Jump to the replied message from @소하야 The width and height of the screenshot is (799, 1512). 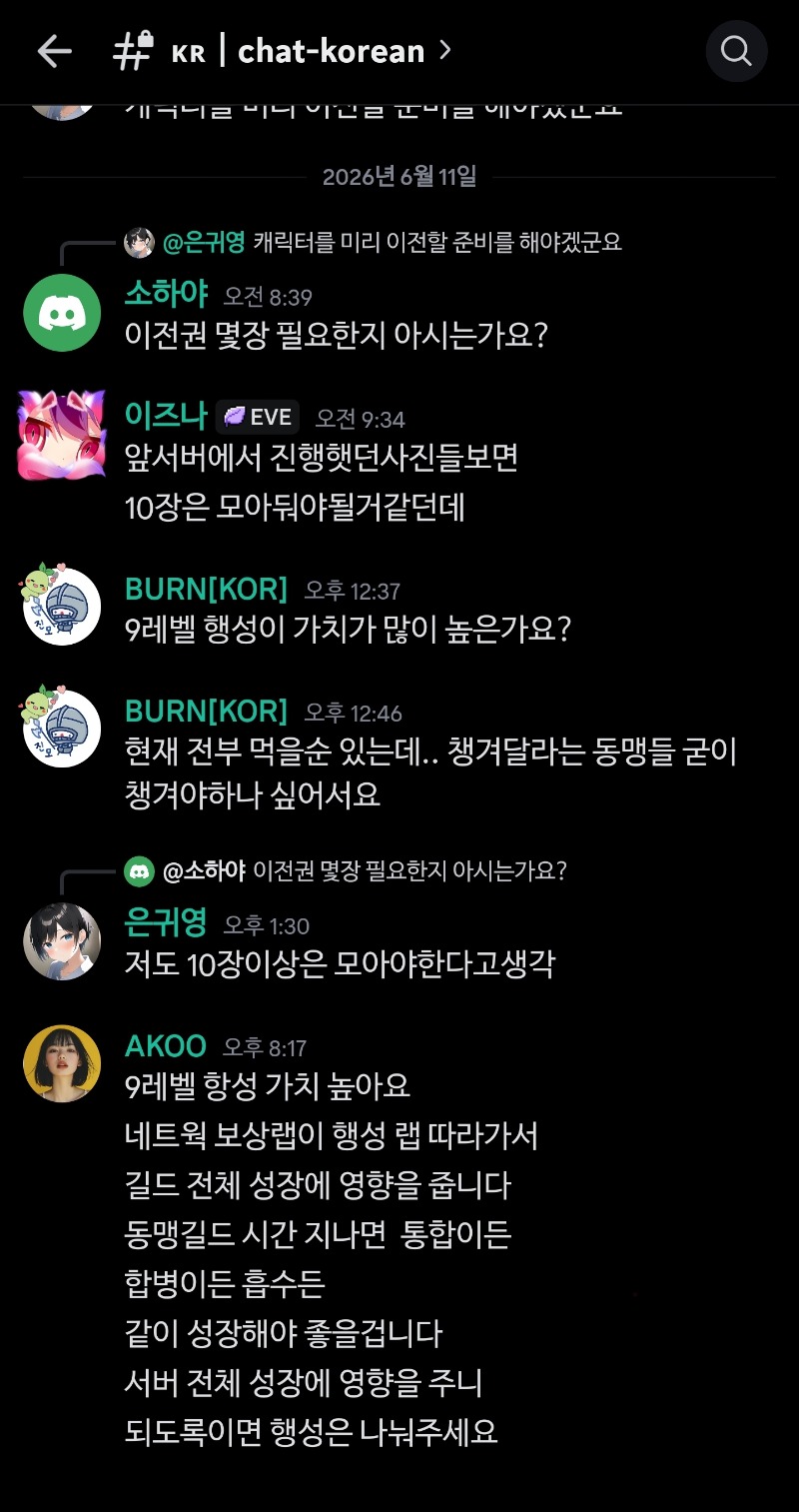coord(346,871)
